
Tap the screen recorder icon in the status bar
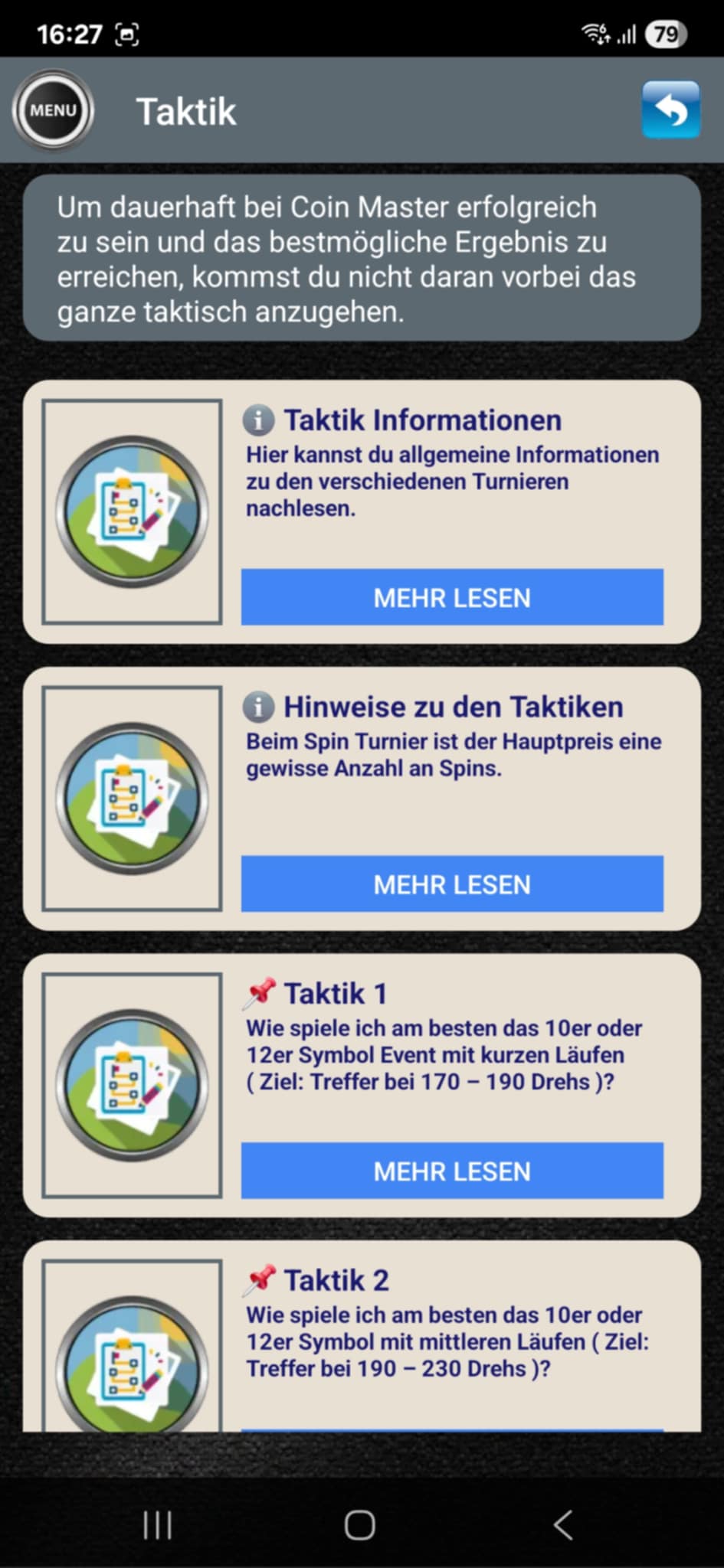tap(127, 34)
